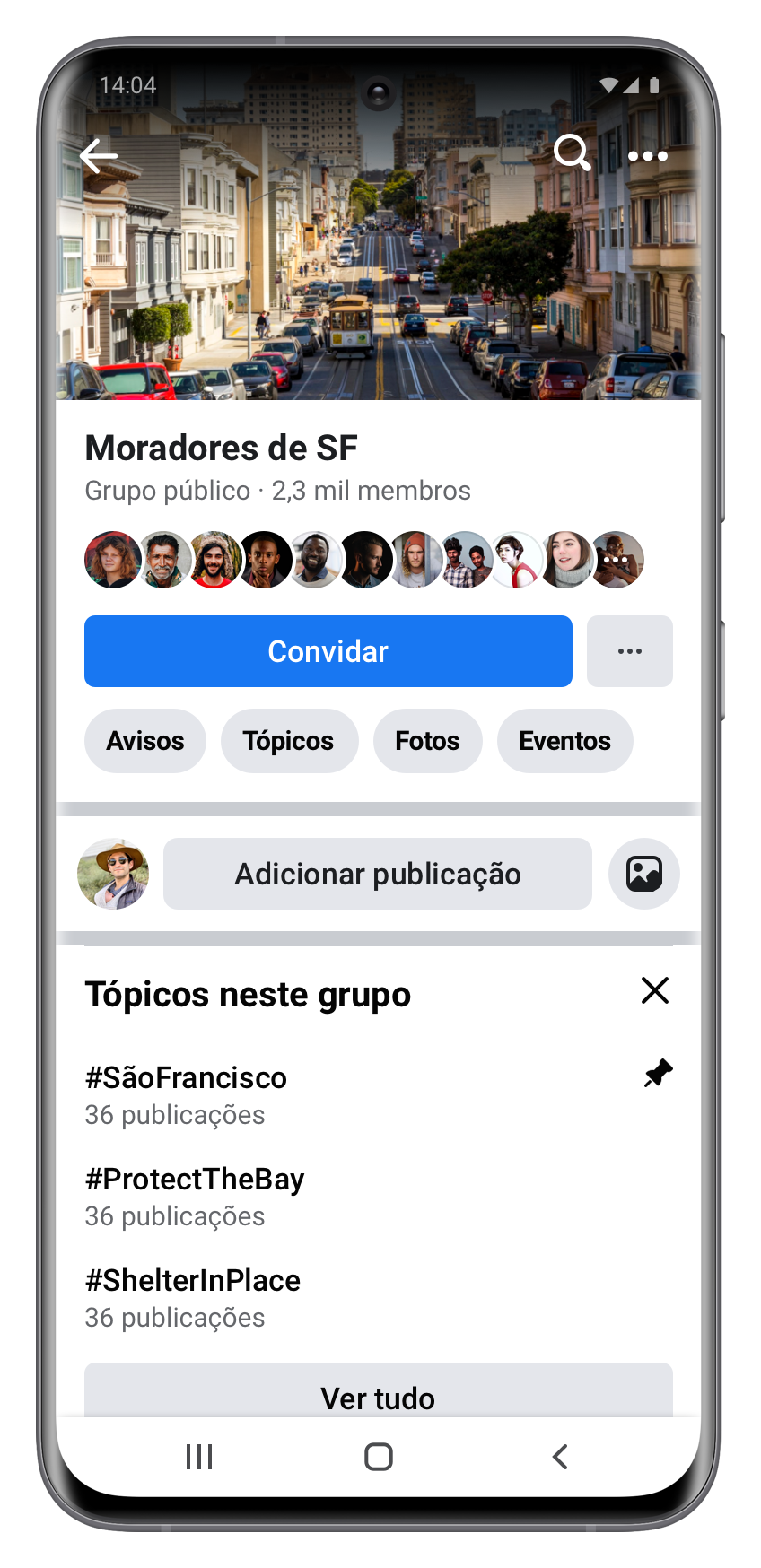Open the Eventos chip
The height and width of the screenshot is (1568, 761).
tap(564, 741)
